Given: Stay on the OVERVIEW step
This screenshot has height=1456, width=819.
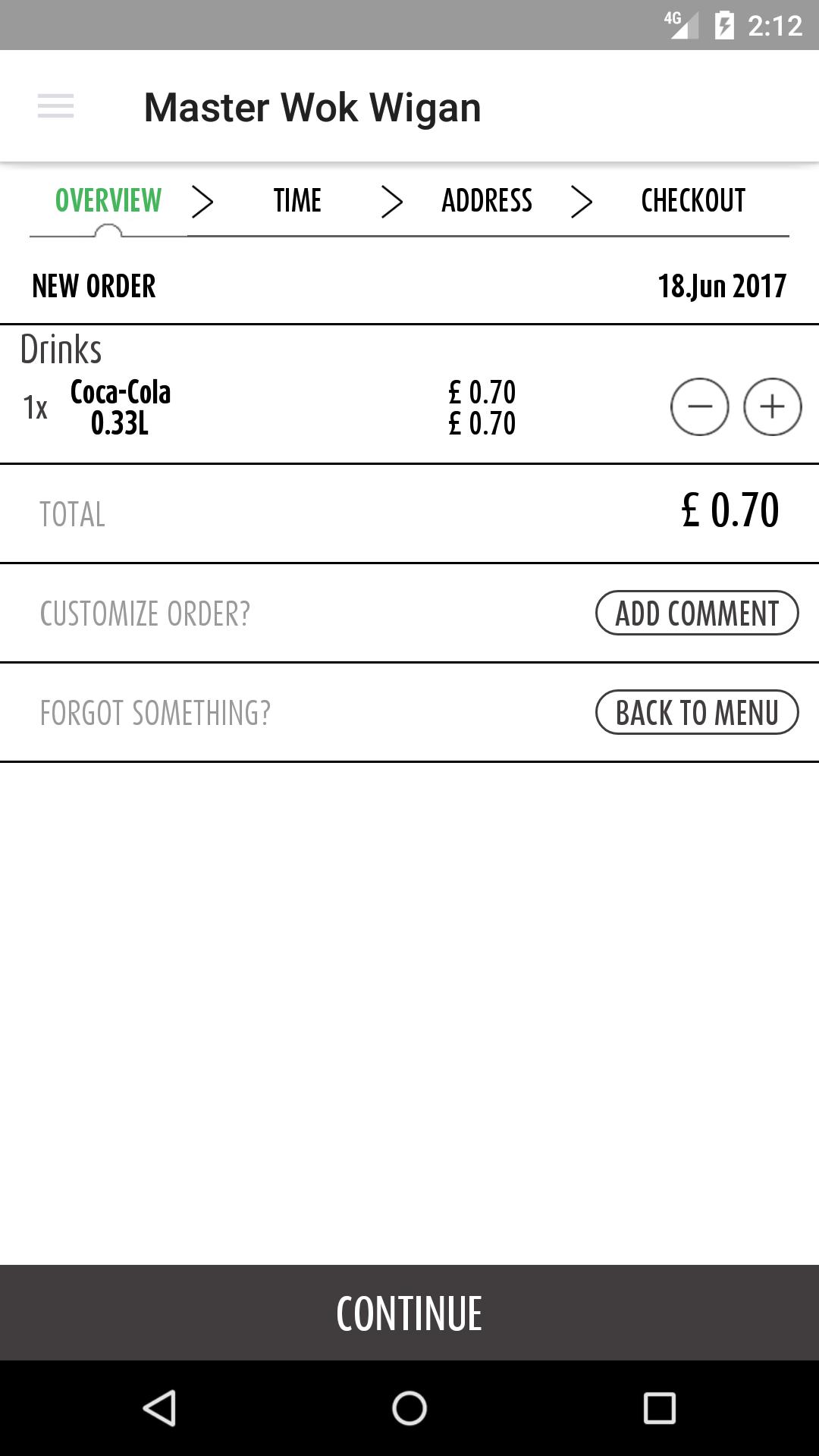Looking at the screenshot, I should [106, 201].
